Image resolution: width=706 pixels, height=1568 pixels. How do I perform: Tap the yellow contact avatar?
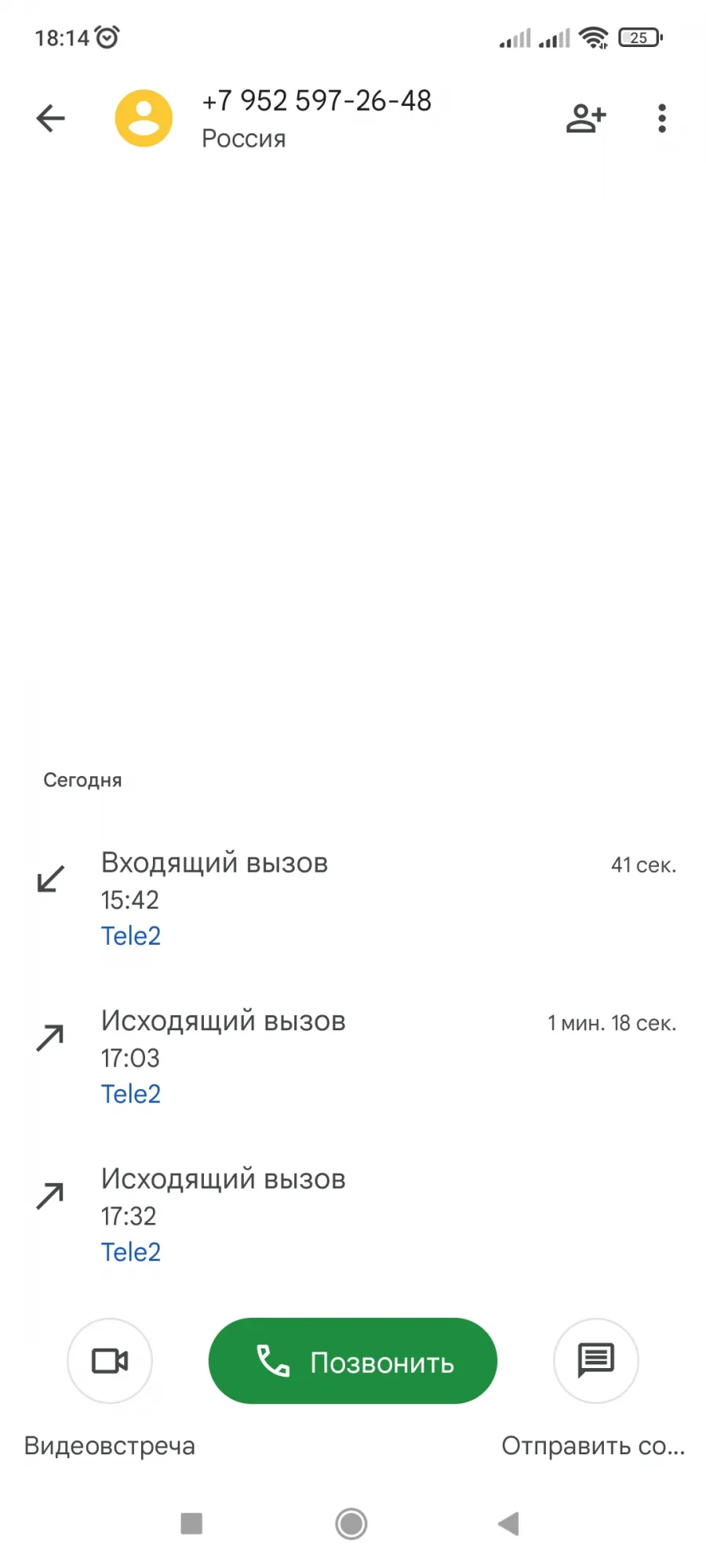[144, 118]
